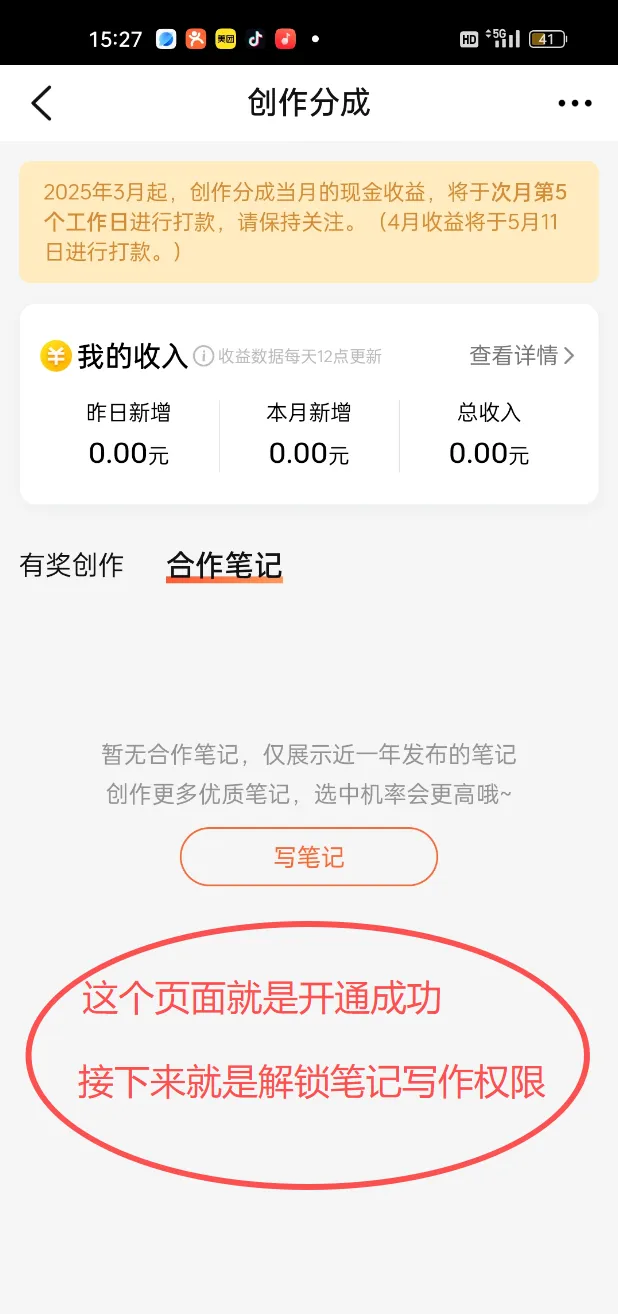
Task: Select the 合作笔记 tab
Action: pos(224,565)
